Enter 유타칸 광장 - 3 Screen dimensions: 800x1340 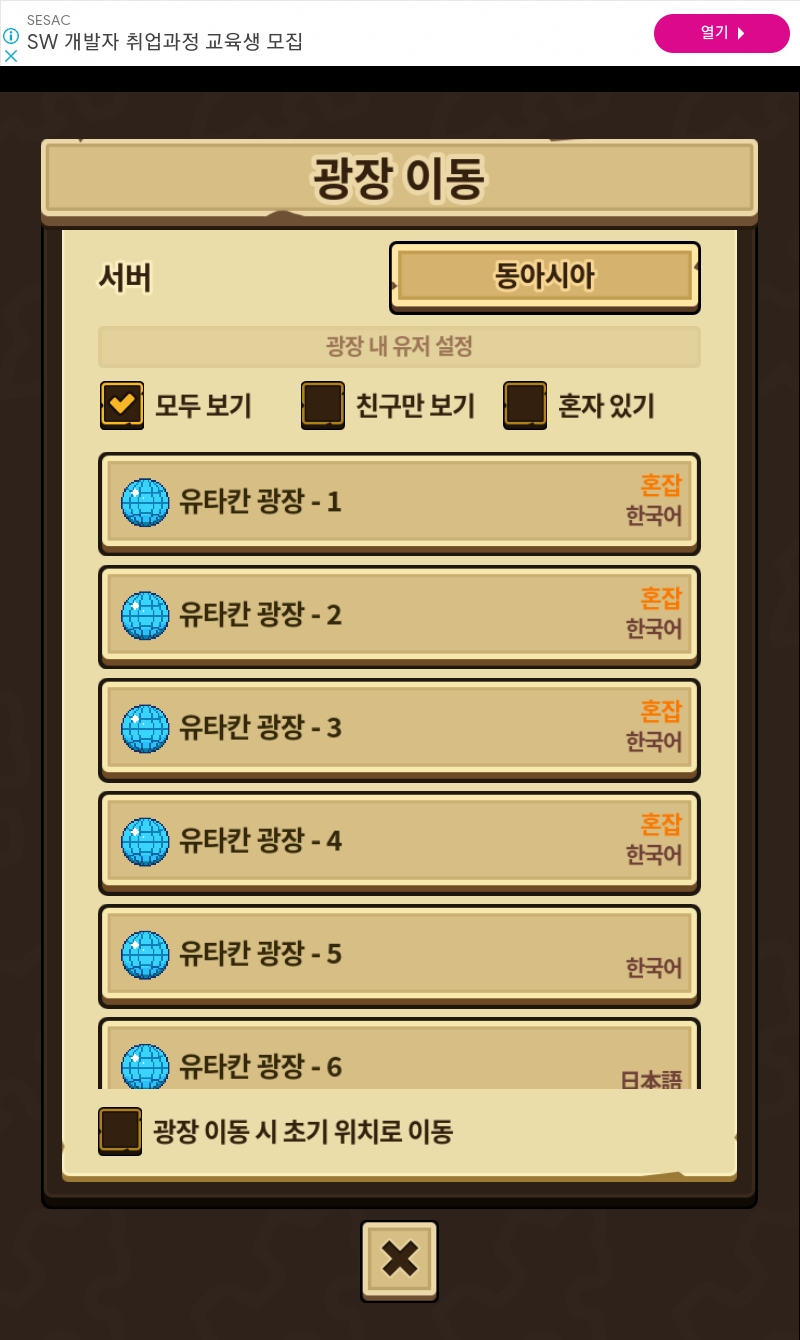(399, 728)
